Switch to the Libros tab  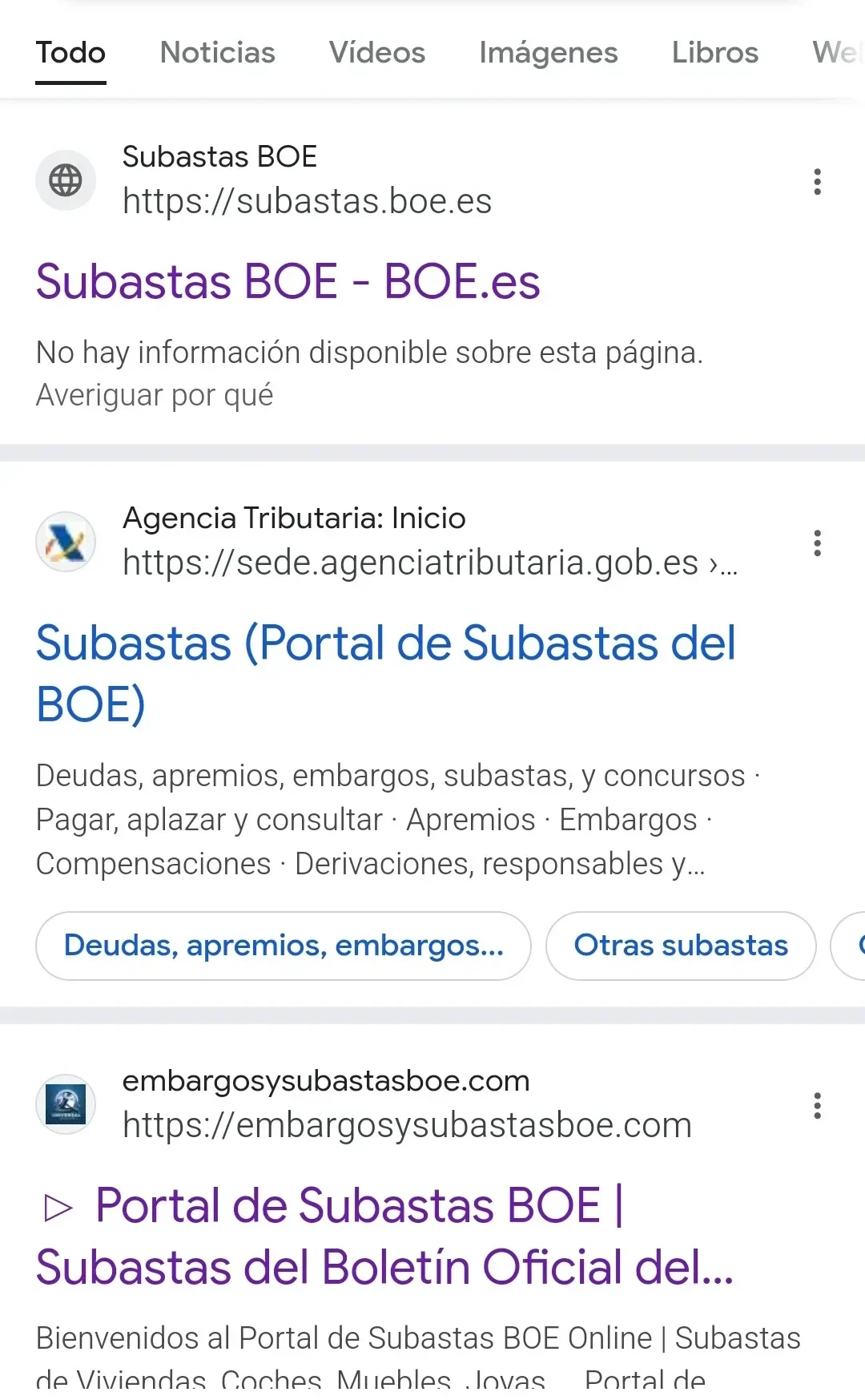(x=714, y=53)
